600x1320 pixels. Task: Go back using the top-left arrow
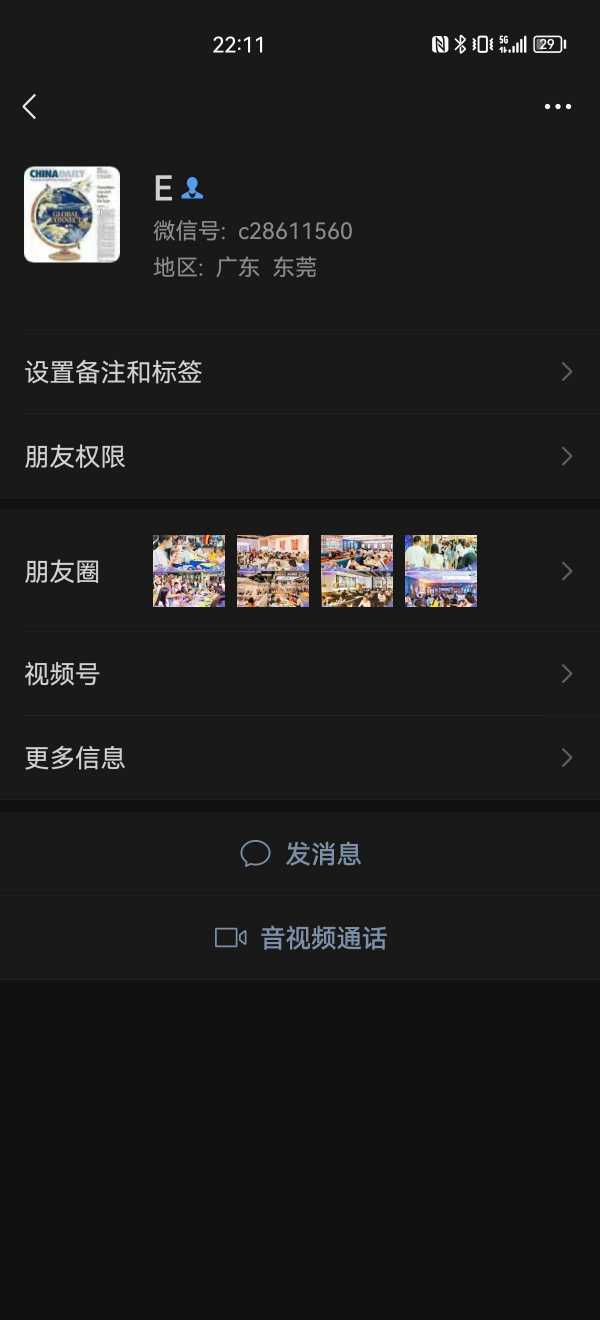[x=30, y=107]
